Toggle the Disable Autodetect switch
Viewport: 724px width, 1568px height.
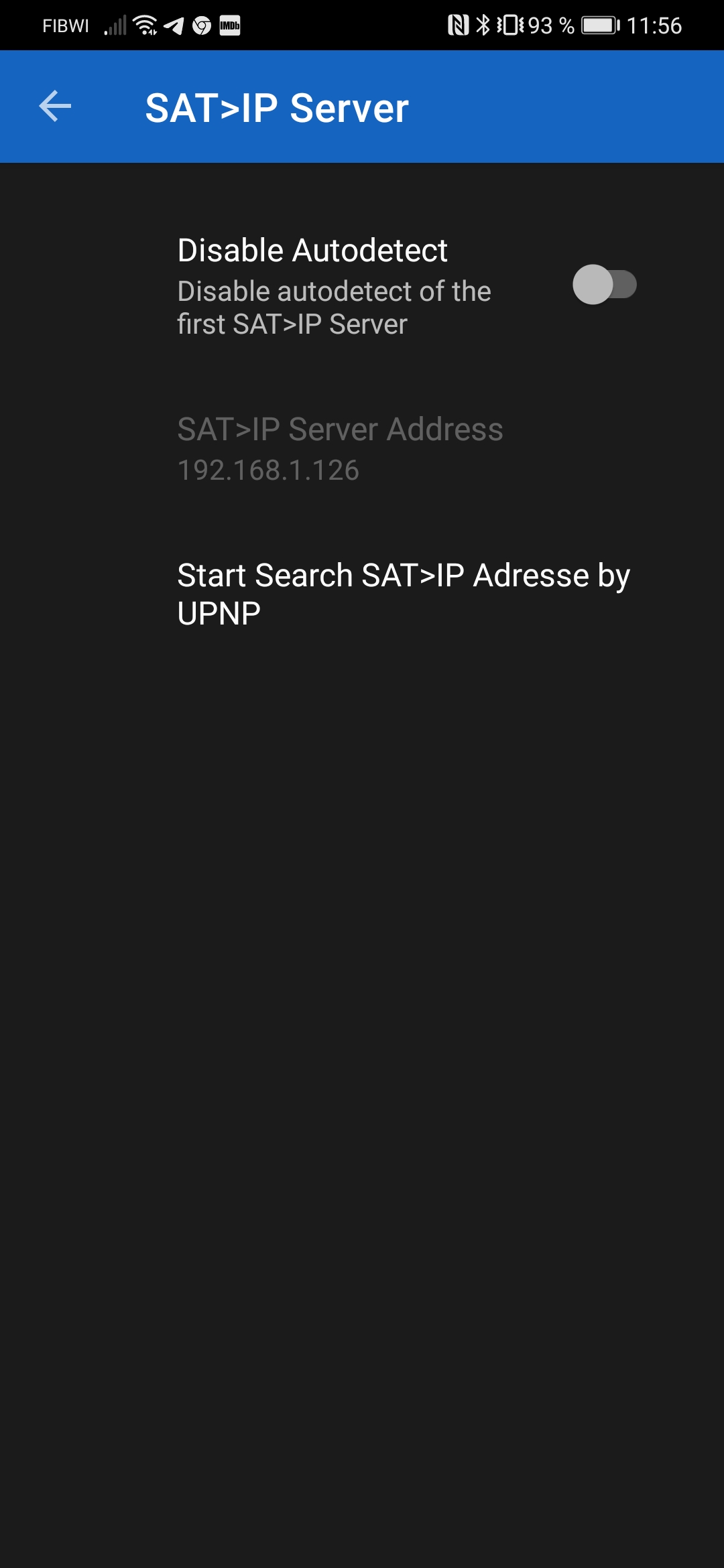[x=603, y=285]
